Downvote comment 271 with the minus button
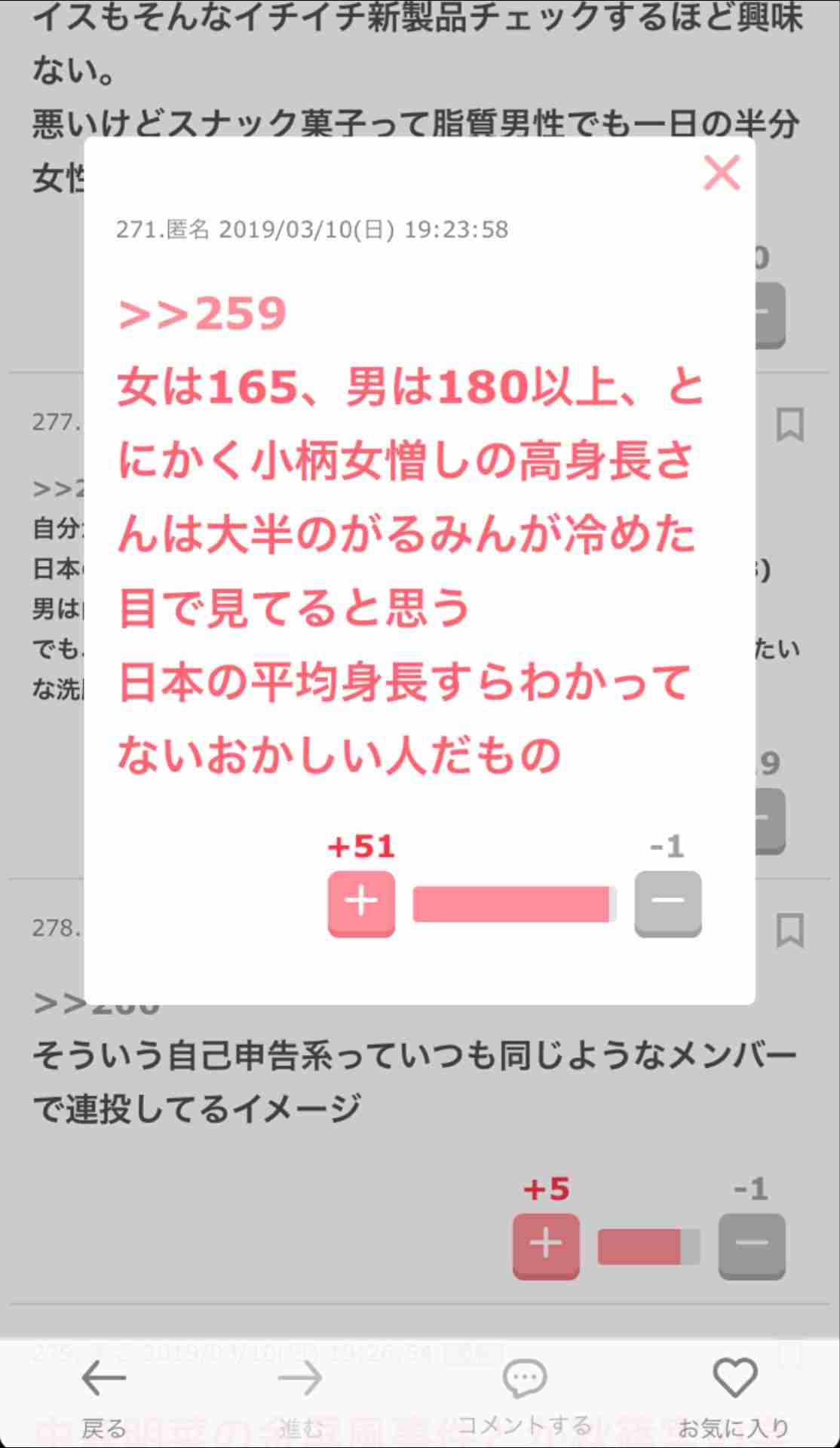The image size is (840, 1448). 667,903
